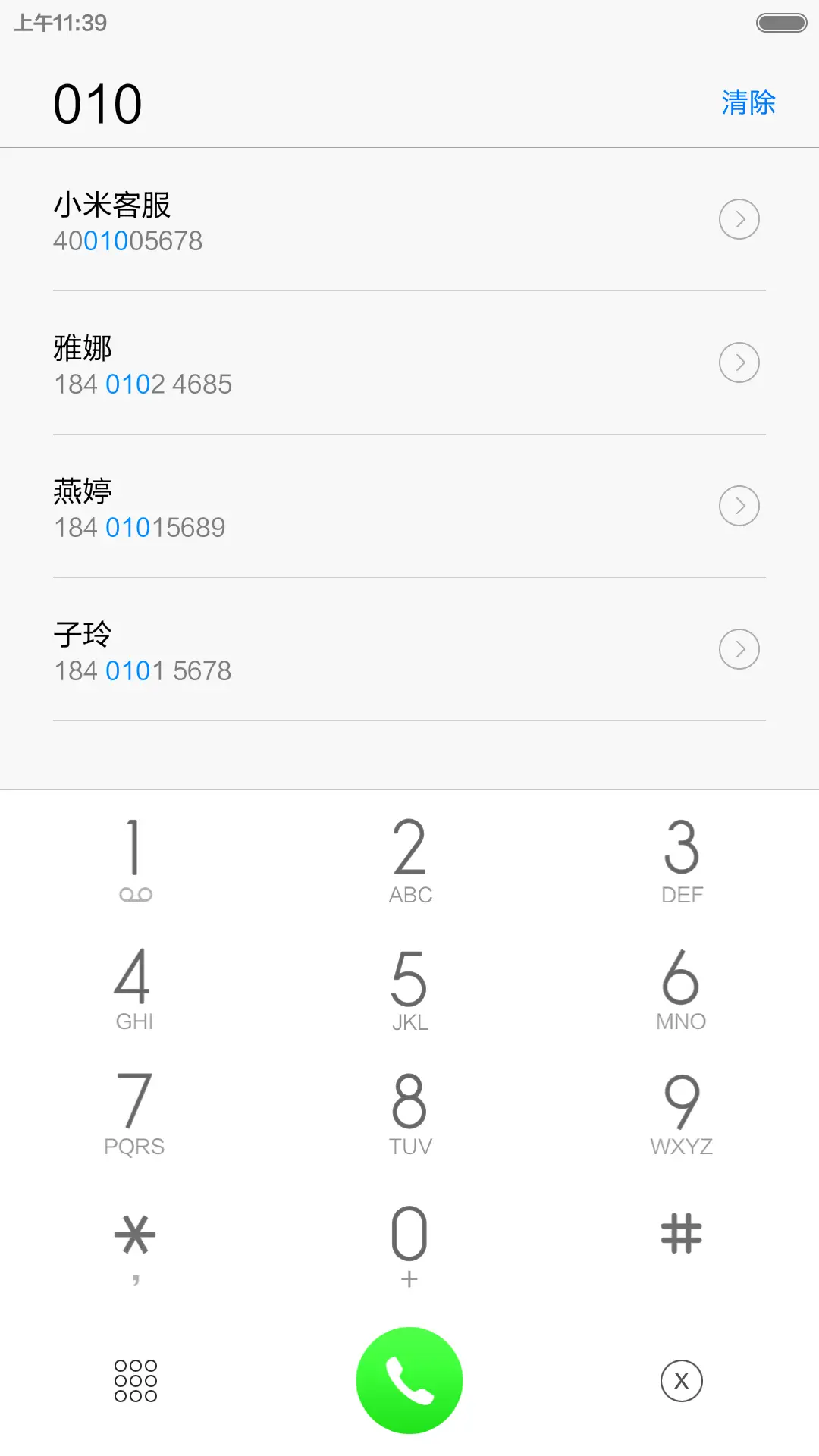Open details arrow for 子玲
This screenshot has height=1456, width=819.
[x=739, y=649]
